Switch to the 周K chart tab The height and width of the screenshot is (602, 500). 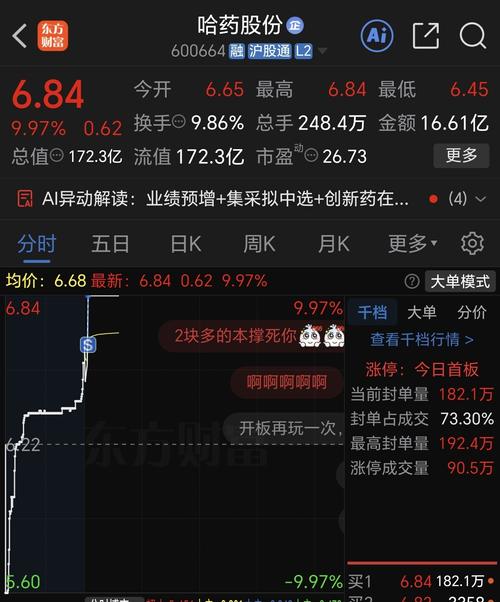point(259,244)
